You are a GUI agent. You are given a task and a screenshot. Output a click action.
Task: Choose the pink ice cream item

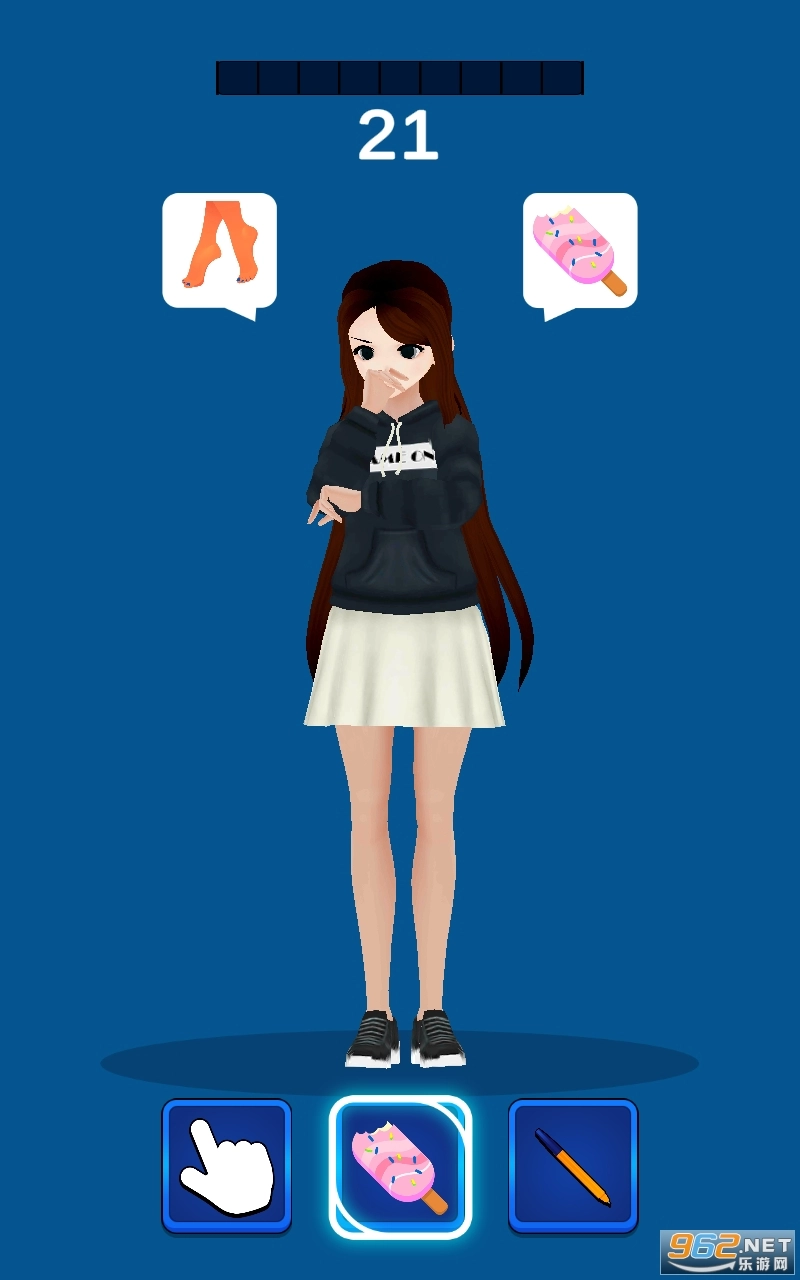[x=400, y=1167]
